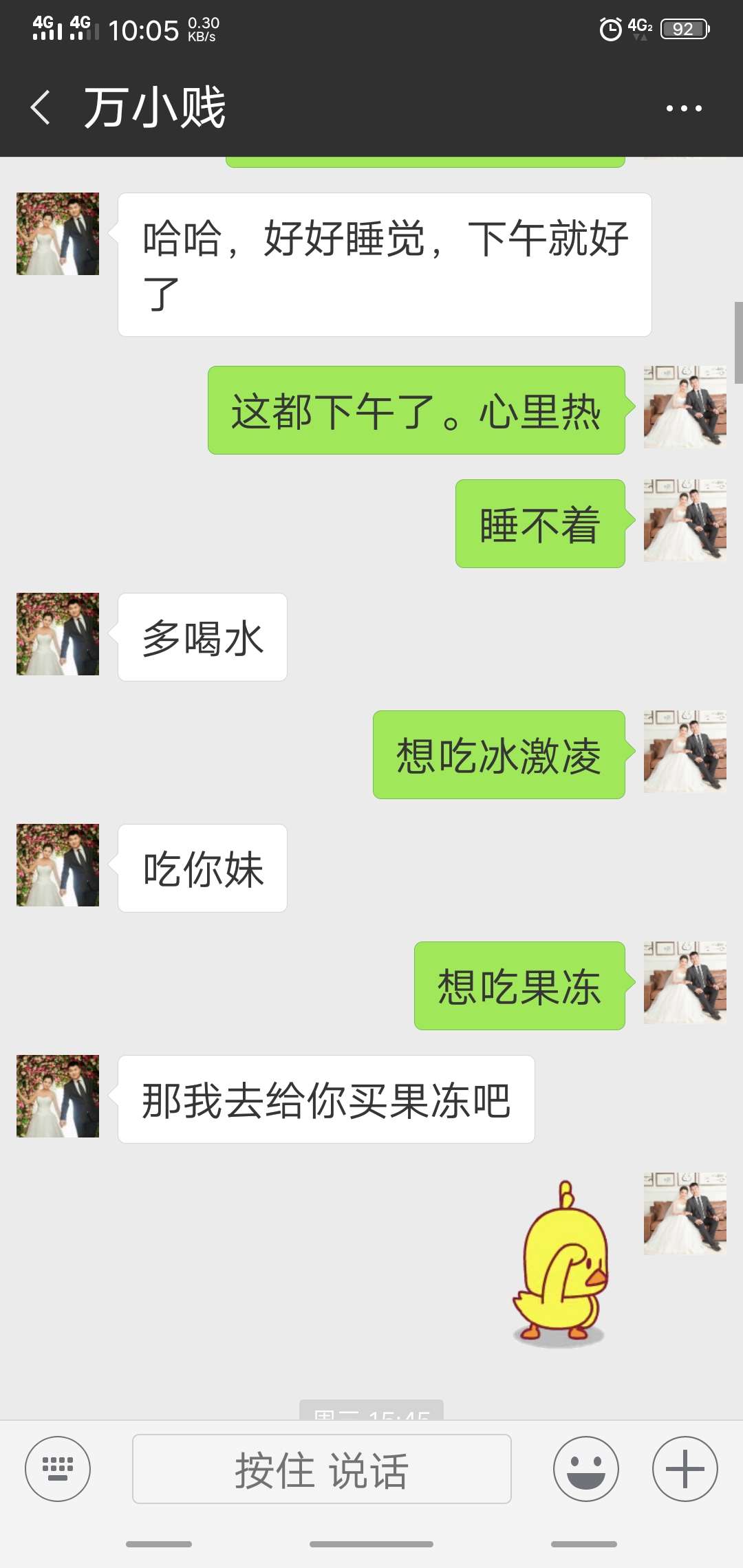Tap the contact's avatar beside 多喝水
The width and height of the screenshot is (743, 1568).
58,633
